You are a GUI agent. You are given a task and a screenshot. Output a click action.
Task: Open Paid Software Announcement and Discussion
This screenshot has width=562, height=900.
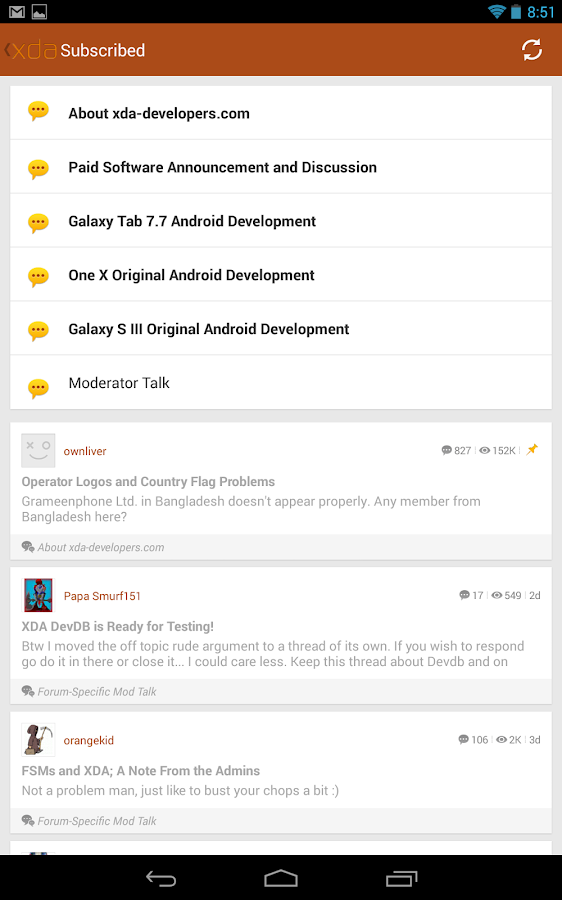281,167
